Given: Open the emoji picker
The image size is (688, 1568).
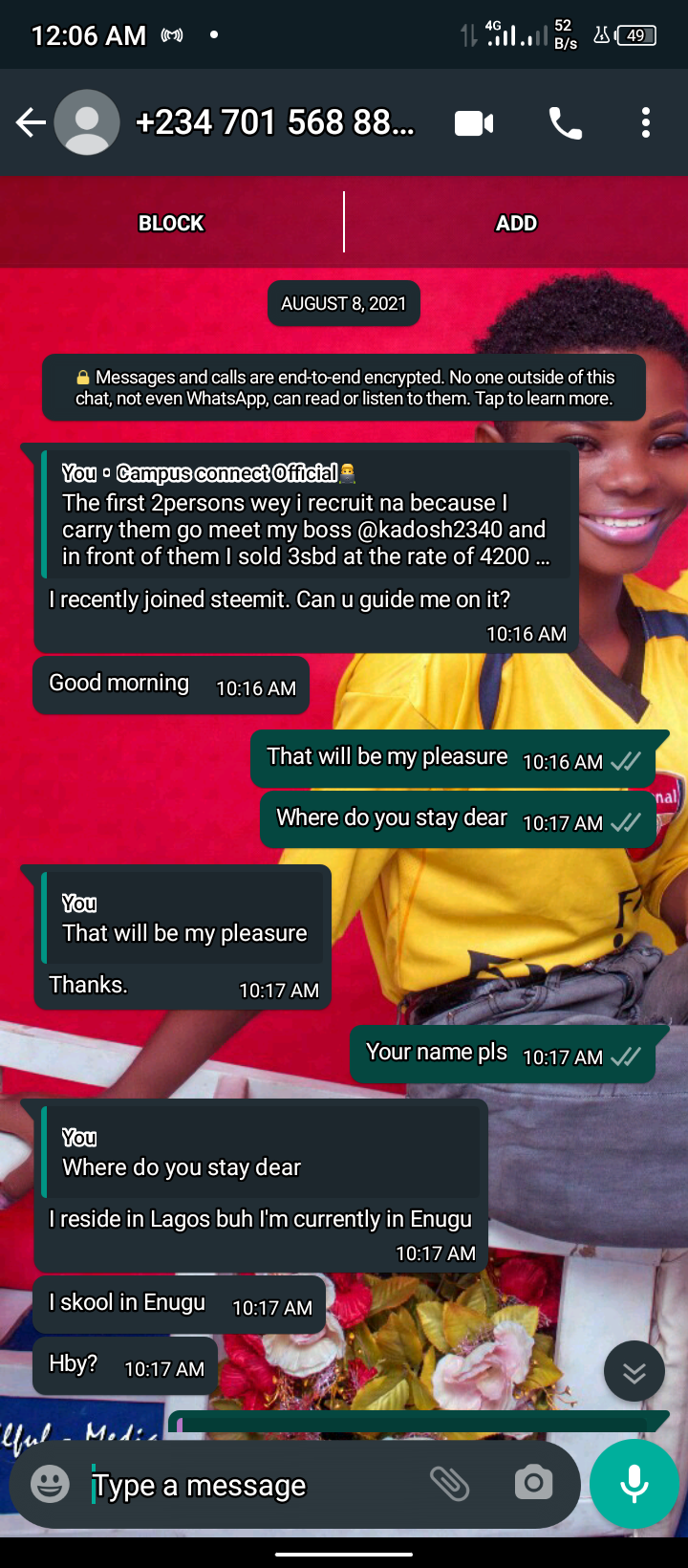Looking at the screenshot, I should 50,1485.
